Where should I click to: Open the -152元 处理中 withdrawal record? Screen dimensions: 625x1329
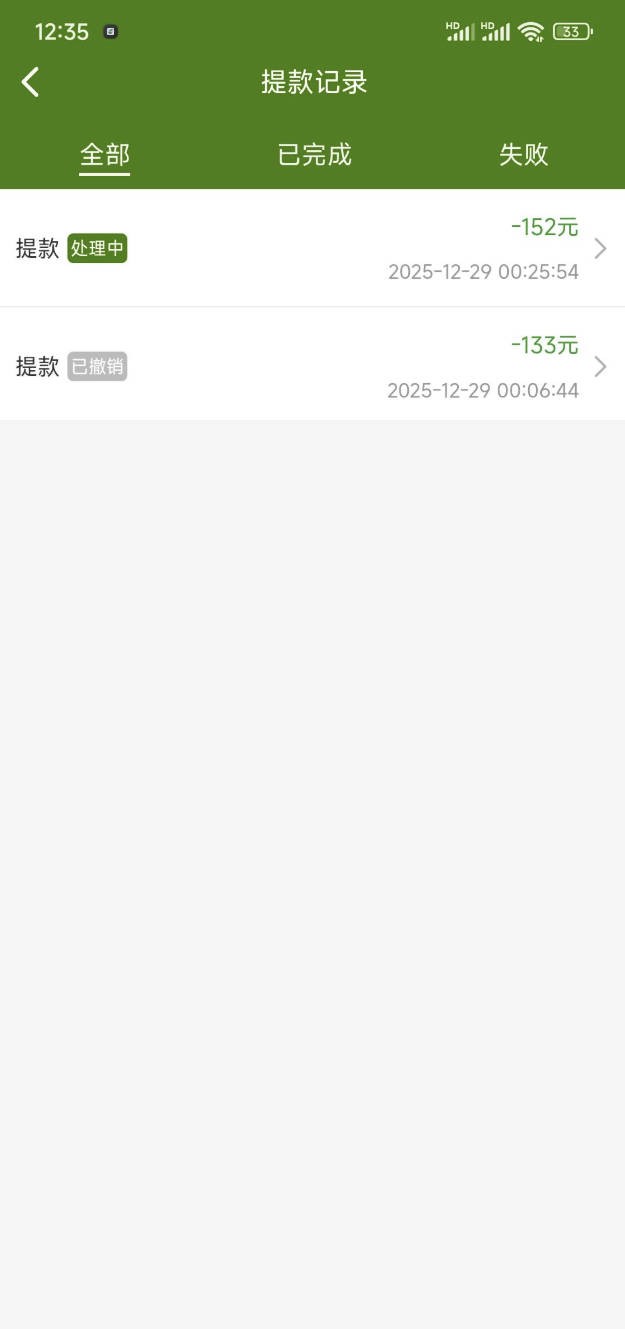tap(312, 248)
